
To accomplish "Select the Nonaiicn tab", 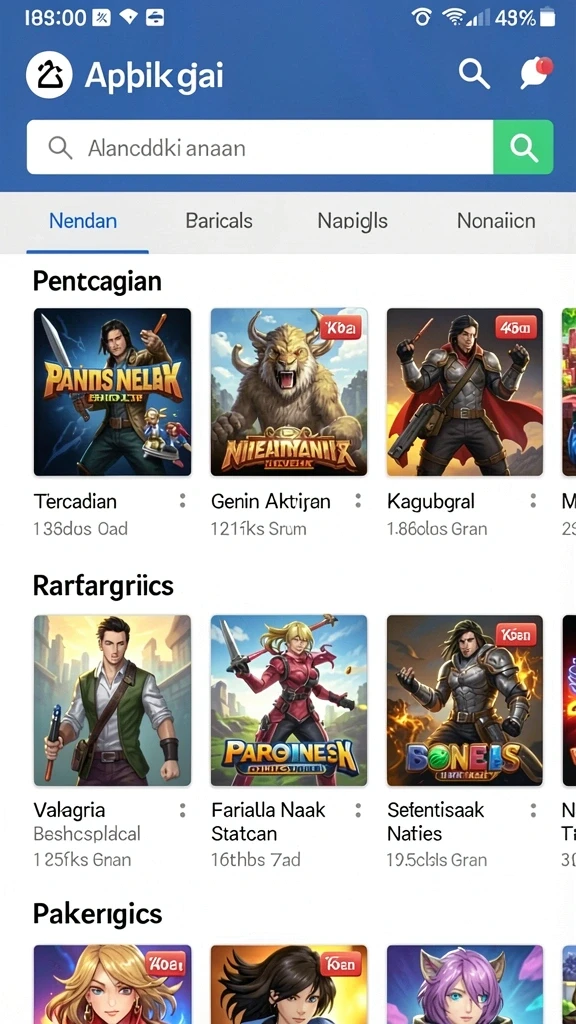I will [x=496, y=221].
